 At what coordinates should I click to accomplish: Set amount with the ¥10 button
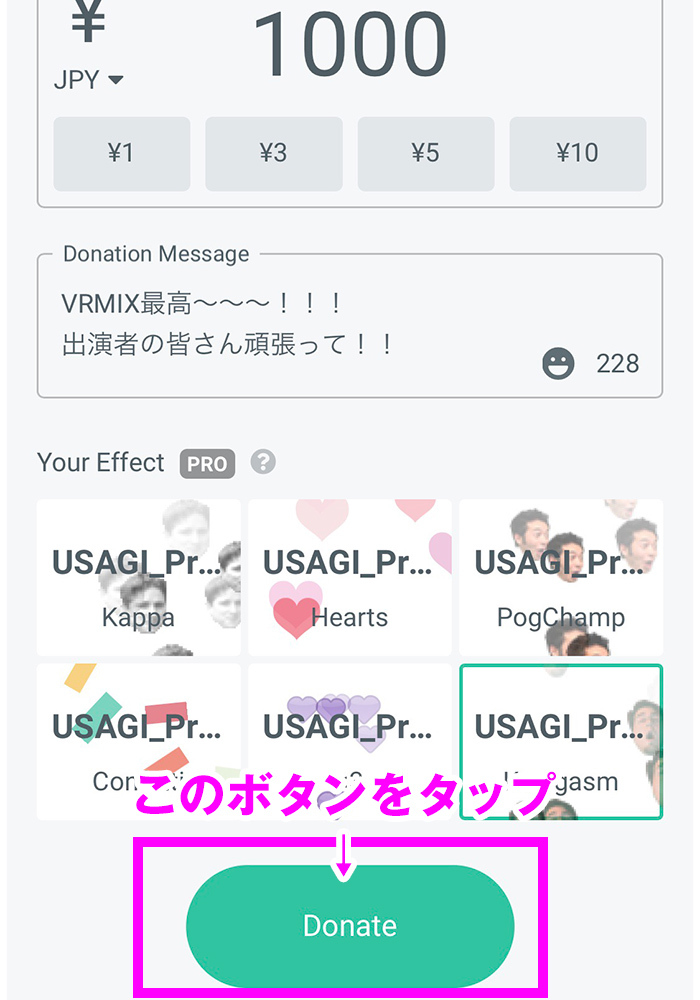(x=577, y=153)
